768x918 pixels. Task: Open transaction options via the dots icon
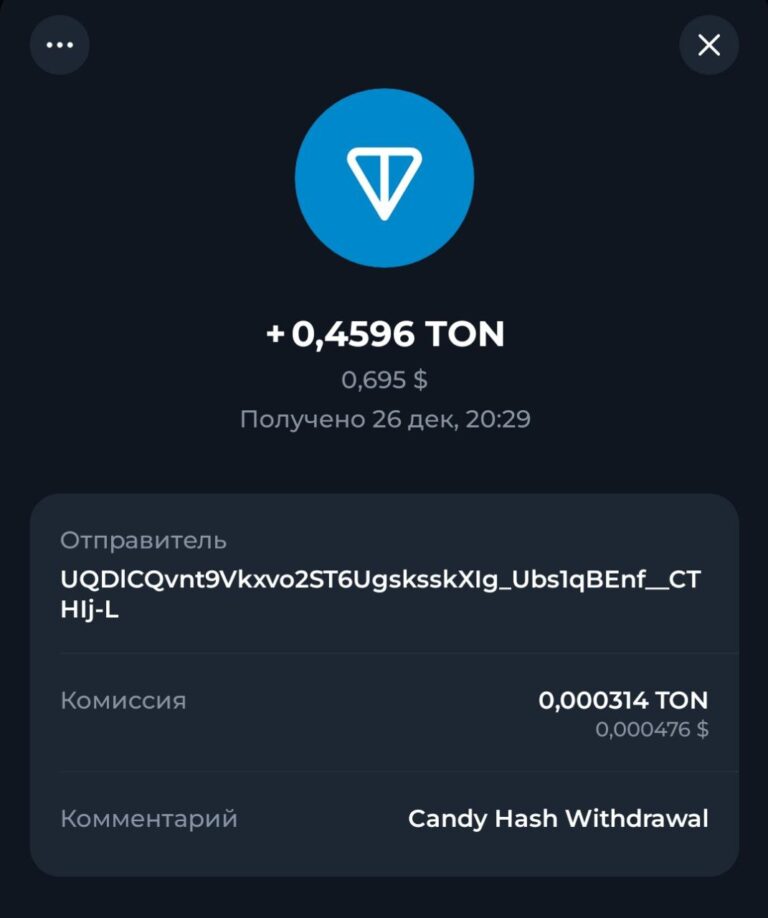point(59,44)
